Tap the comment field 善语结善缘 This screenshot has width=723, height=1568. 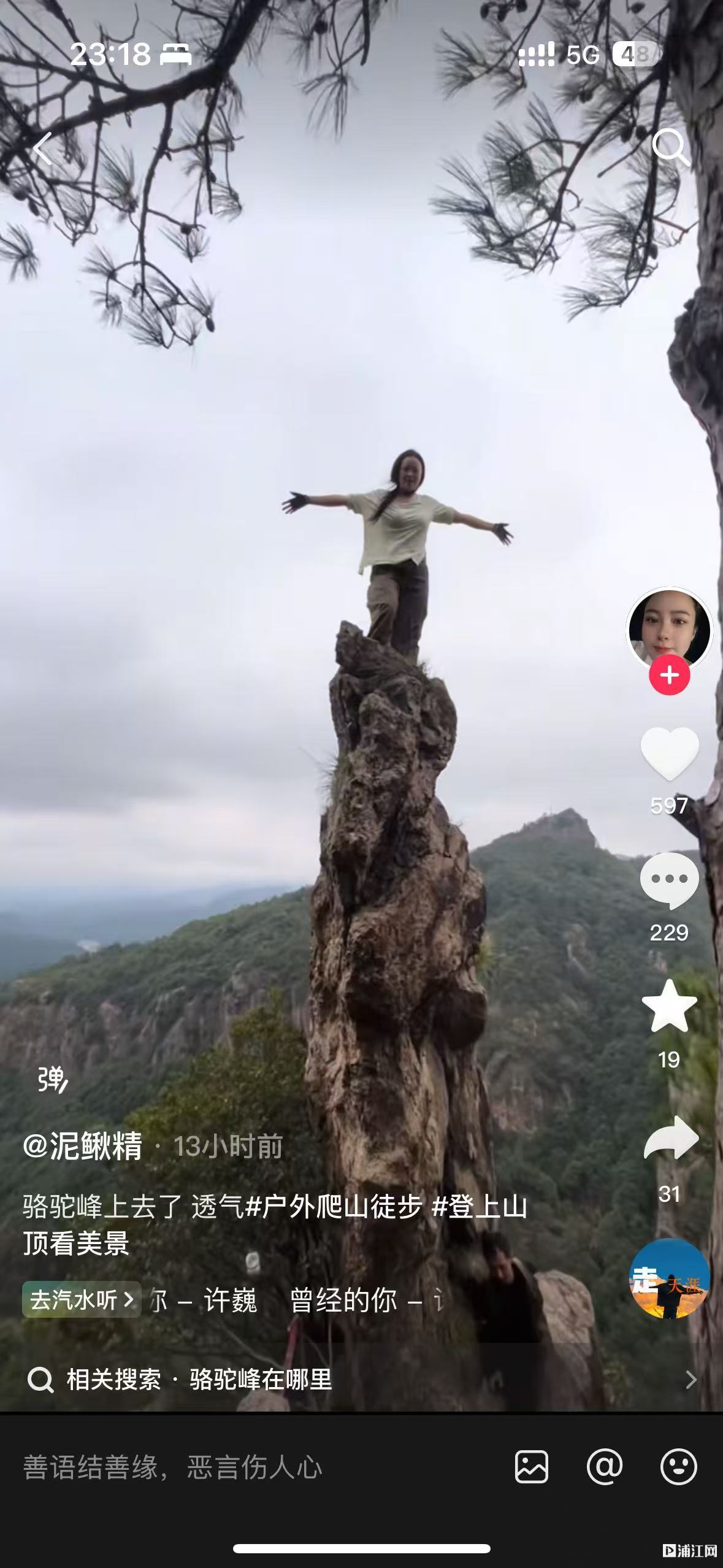tap(245, 1468)
